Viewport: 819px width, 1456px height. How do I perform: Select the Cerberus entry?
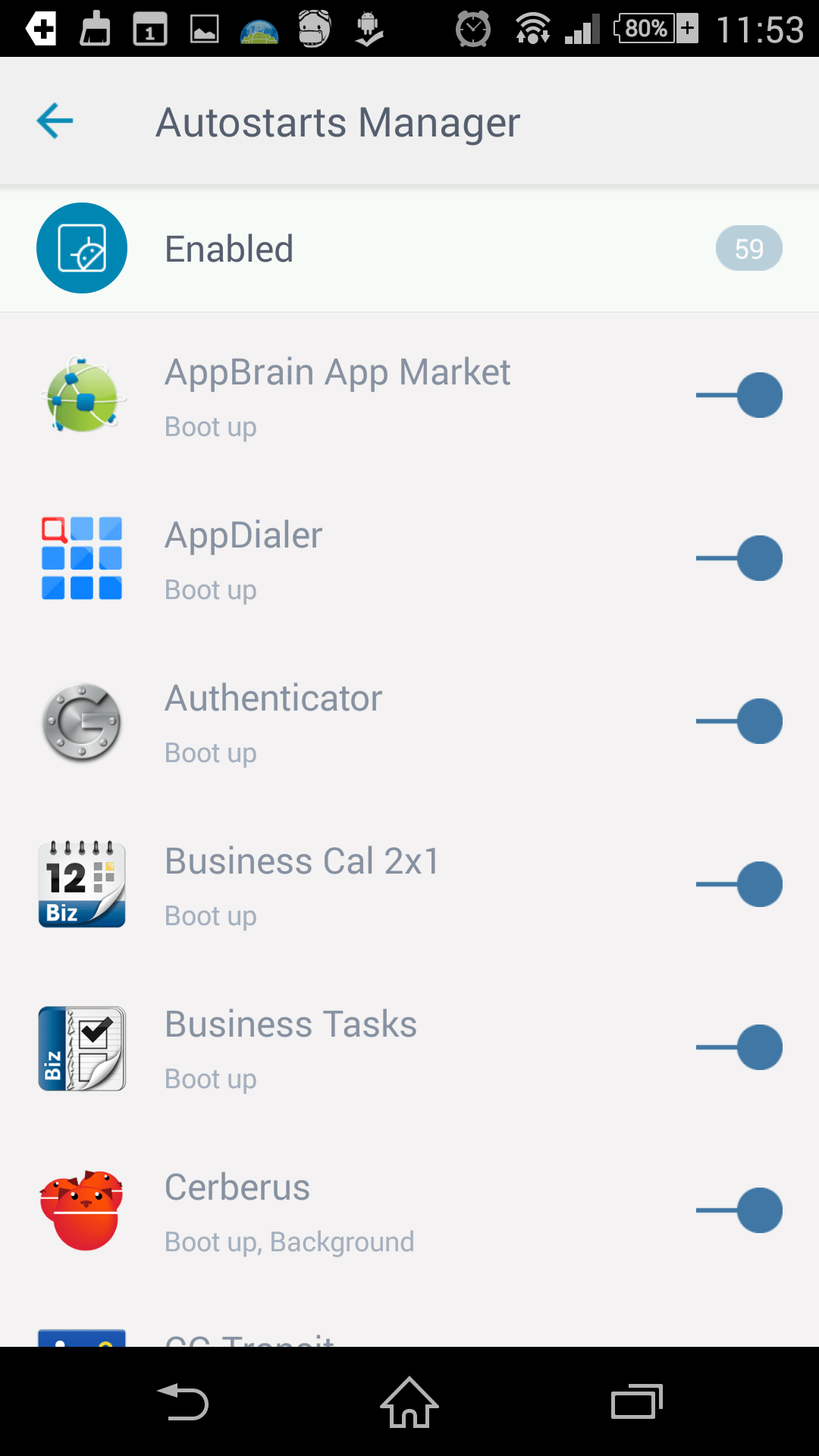click(409, 1211)
